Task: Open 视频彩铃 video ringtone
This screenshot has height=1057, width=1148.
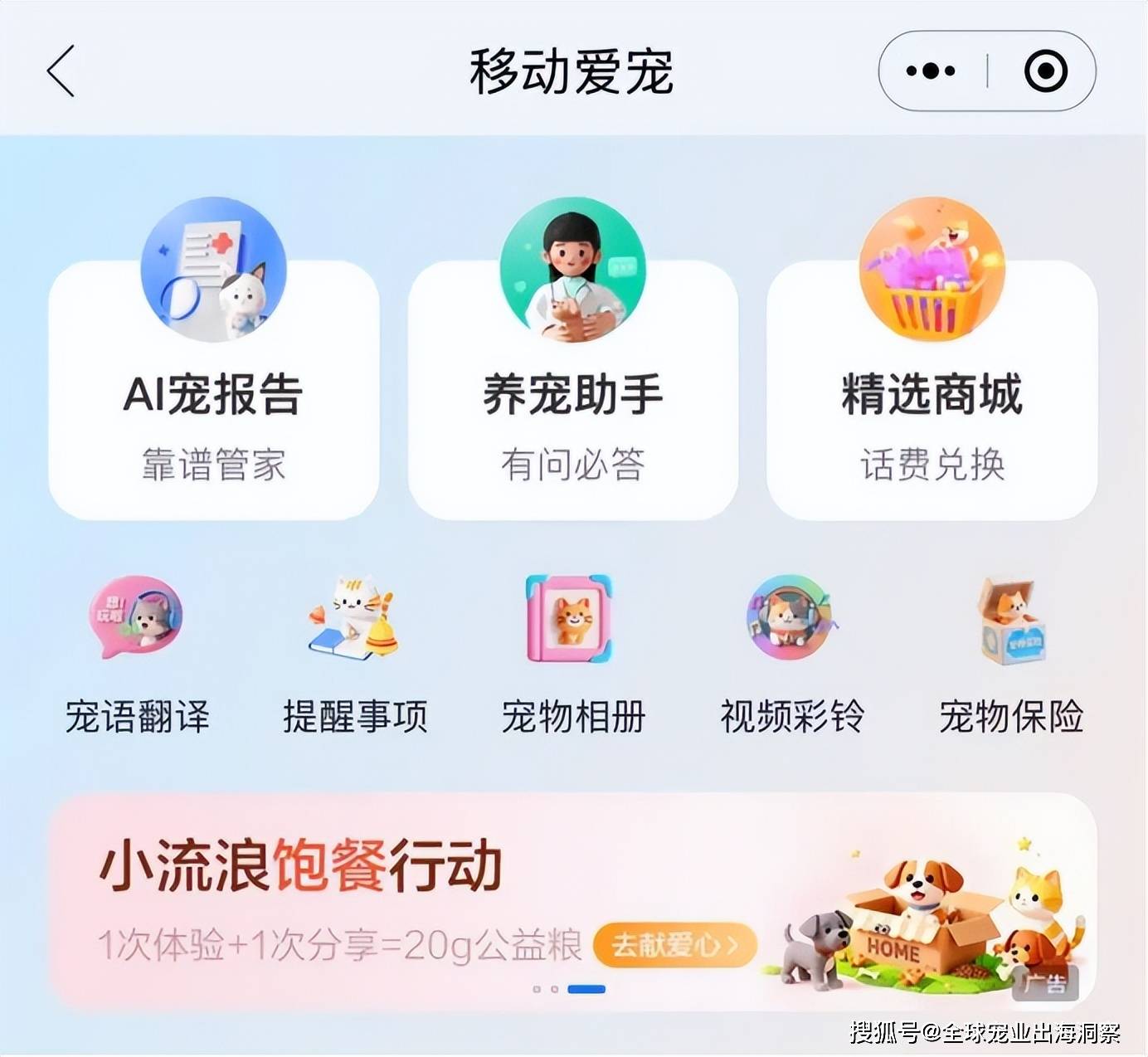Action: pyautogui.click(x=791, y=655)
